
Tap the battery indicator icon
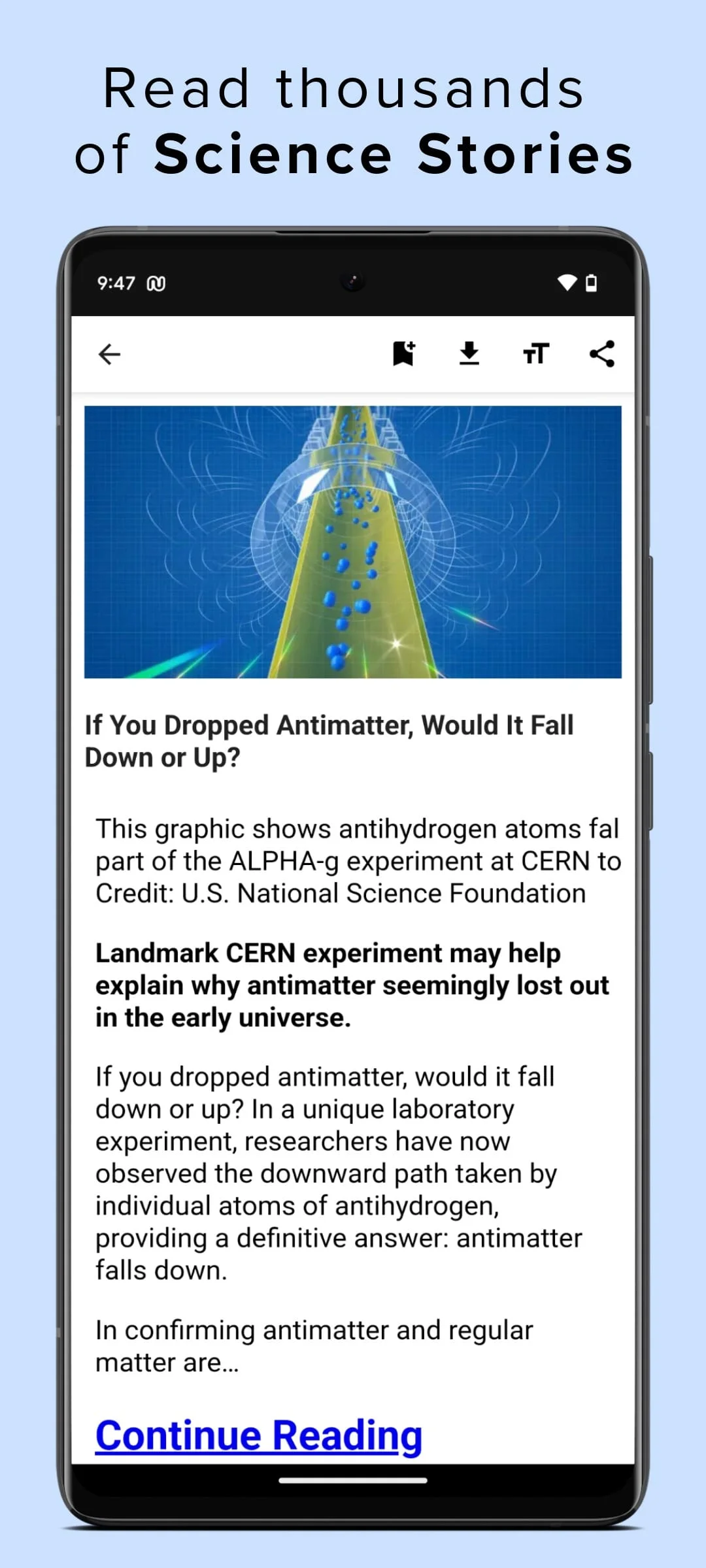point(592,284)
